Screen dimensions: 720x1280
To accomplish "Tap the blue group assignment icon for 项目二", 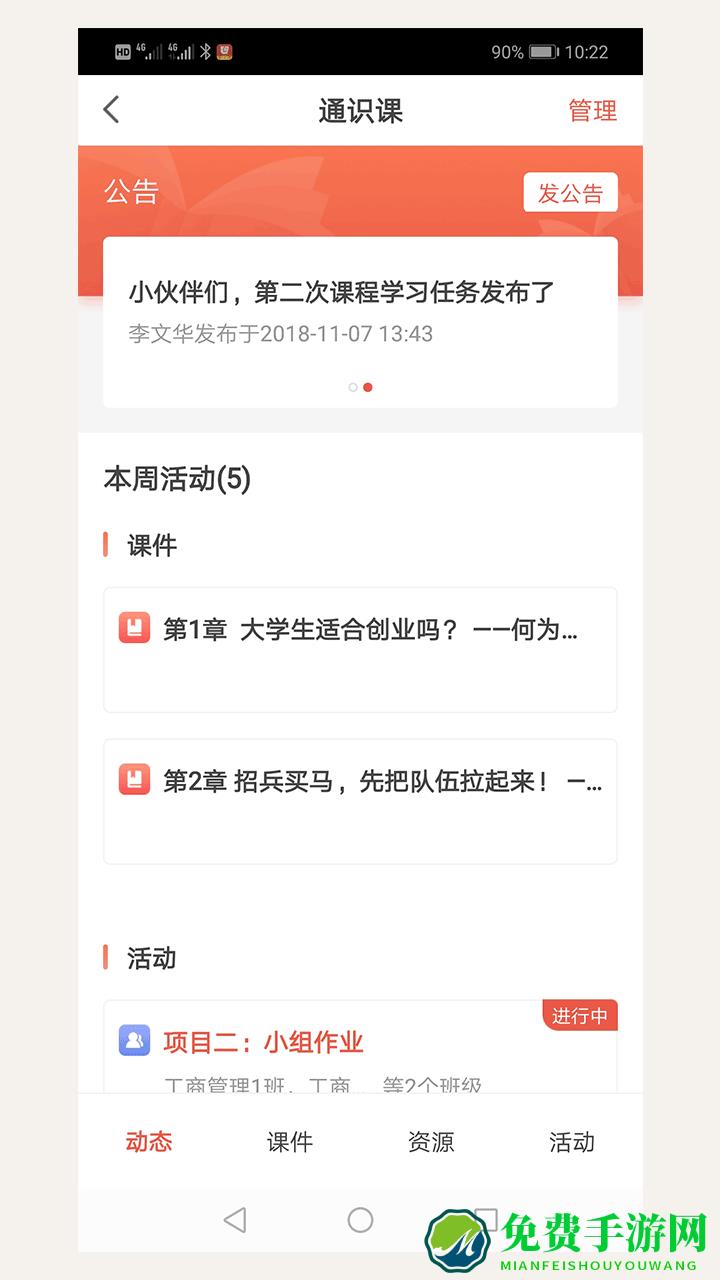I will [x=135, y=1041].
